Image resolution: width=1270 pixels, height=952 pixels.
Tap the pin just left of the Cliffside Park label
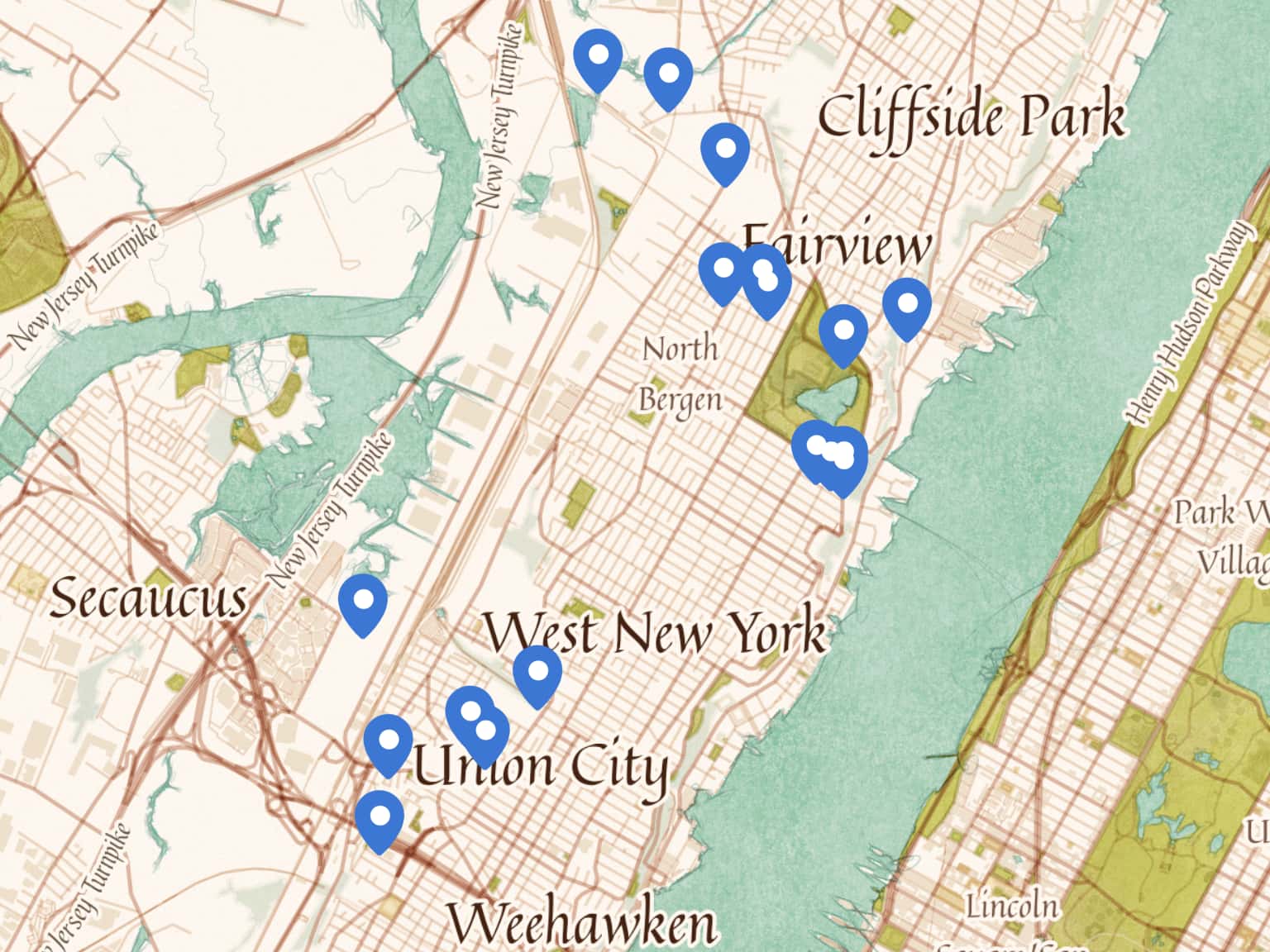click(724, 152)
